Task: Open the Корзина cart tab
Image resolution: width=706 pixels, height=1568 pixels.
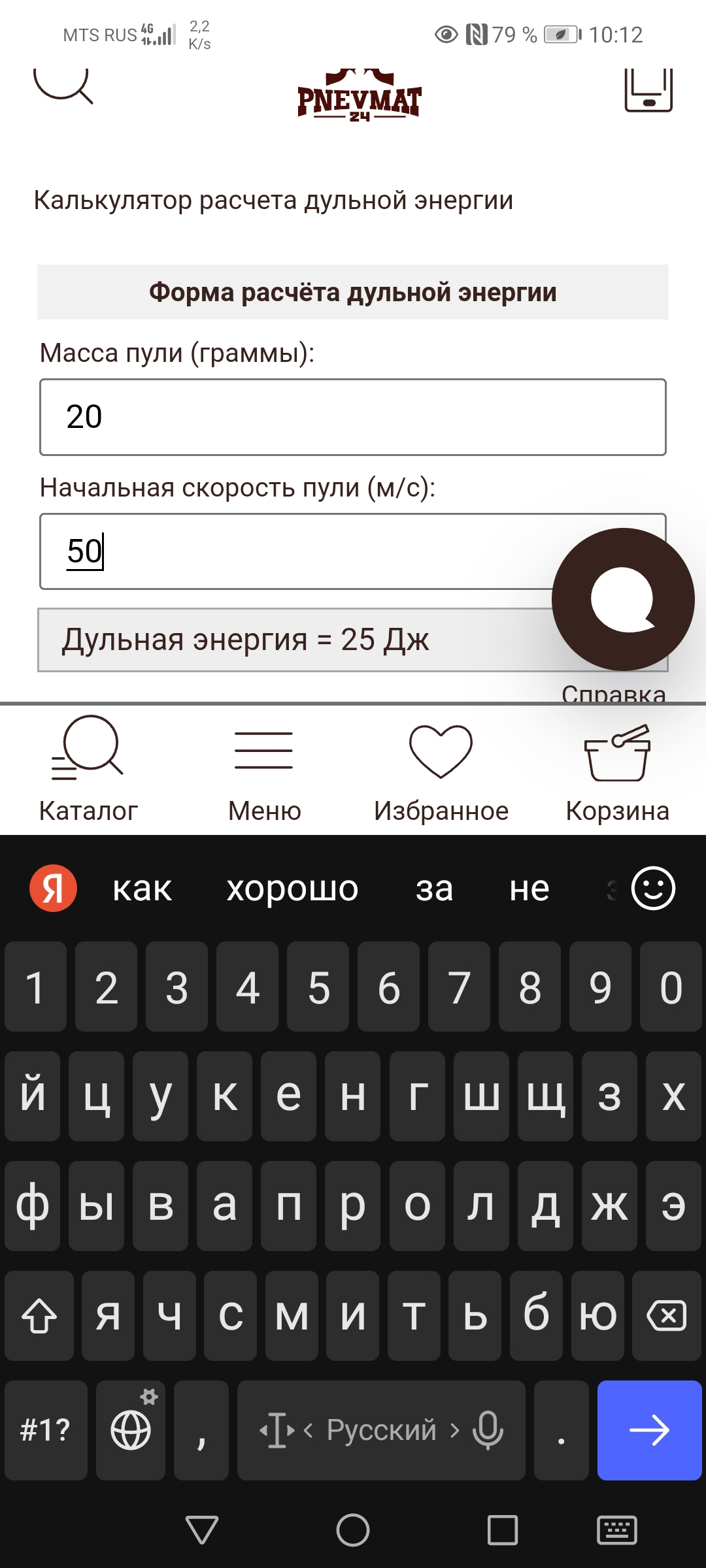Action: click(617, 770)
